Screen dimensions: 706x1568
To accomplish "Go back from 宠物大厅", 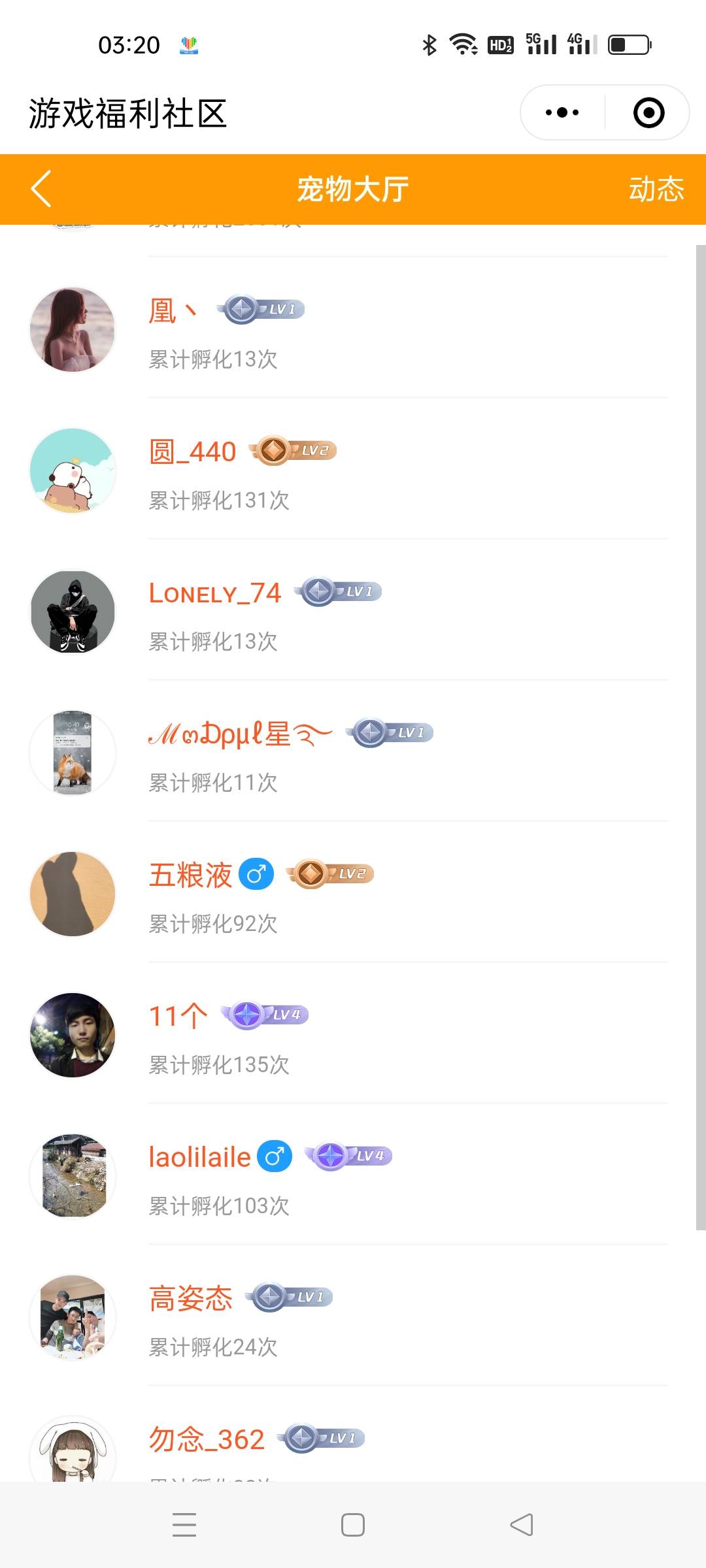I will [x=41, y=189].
